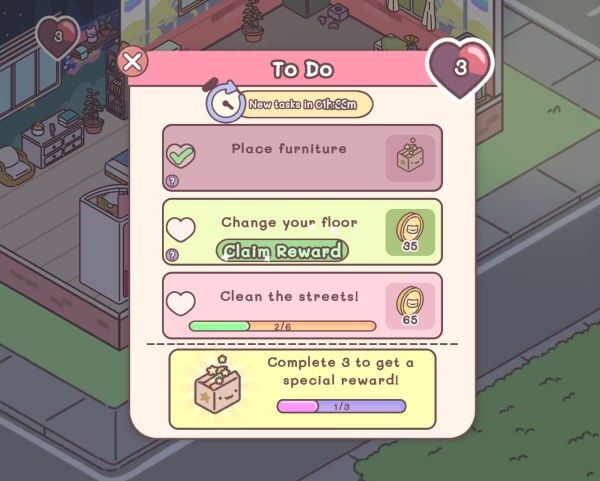Open help icon on Place furniture task
Viewport: 600px width, 481px height.
pos(171,182)
